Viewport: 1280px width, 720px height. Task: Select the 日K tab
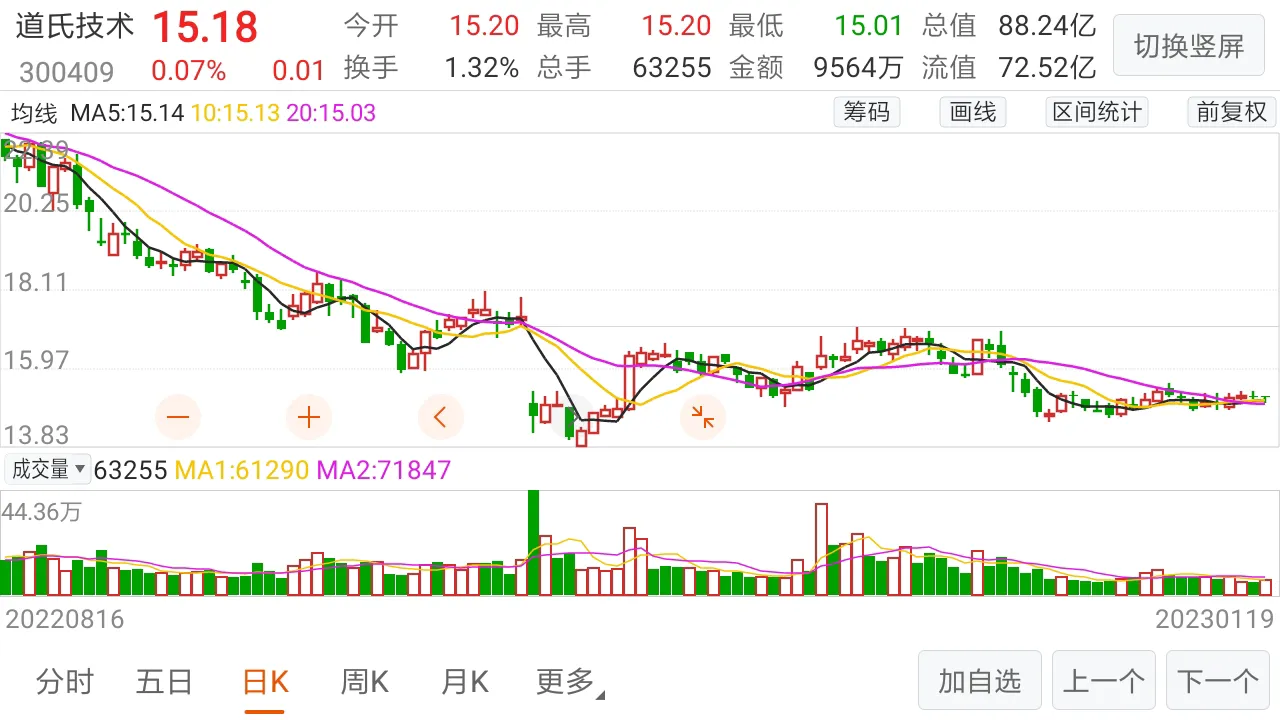click(x=265, y=682)
